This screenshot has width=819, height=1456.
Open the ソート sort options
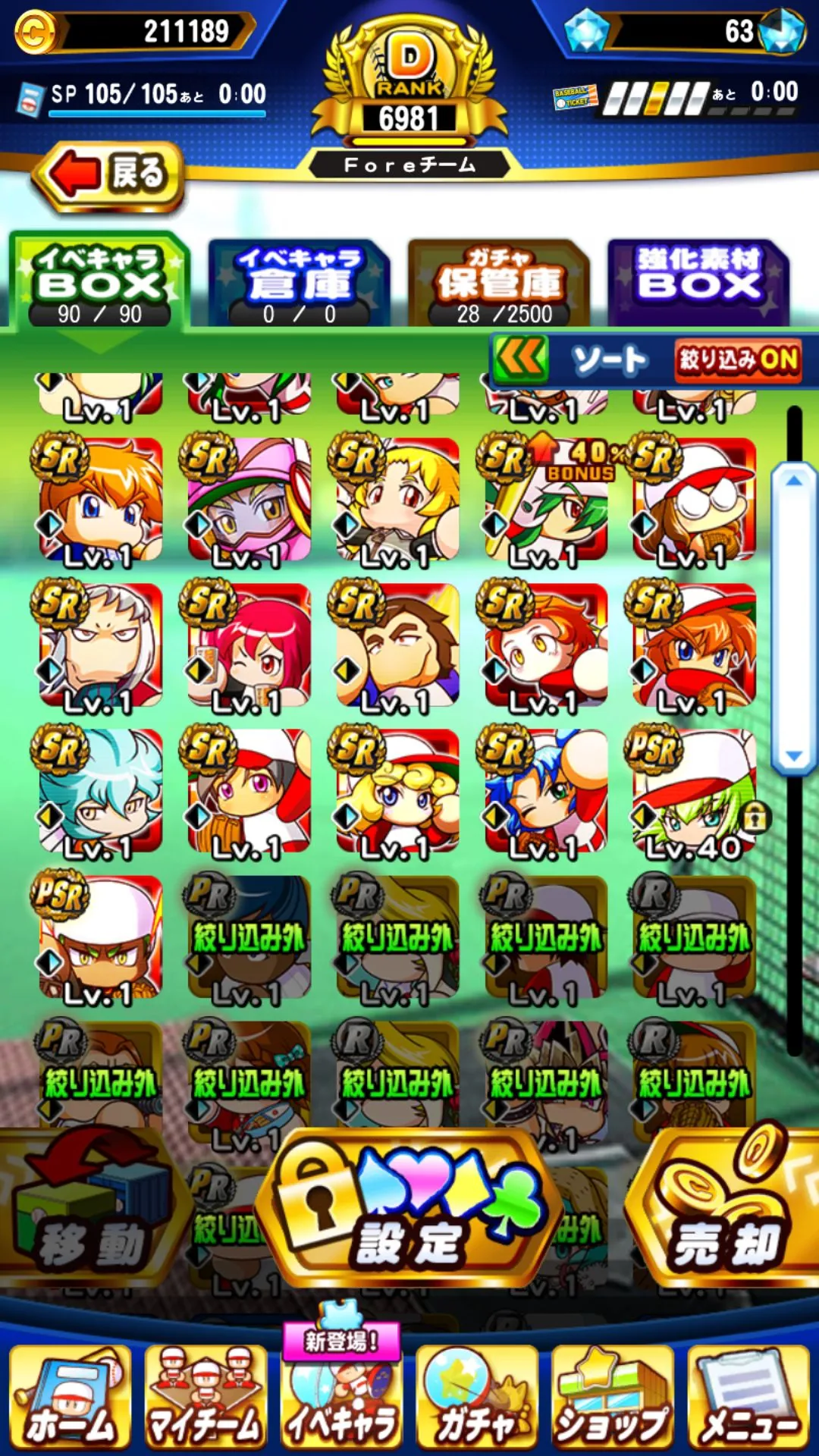pyautogui.click(x=610, y=360)
